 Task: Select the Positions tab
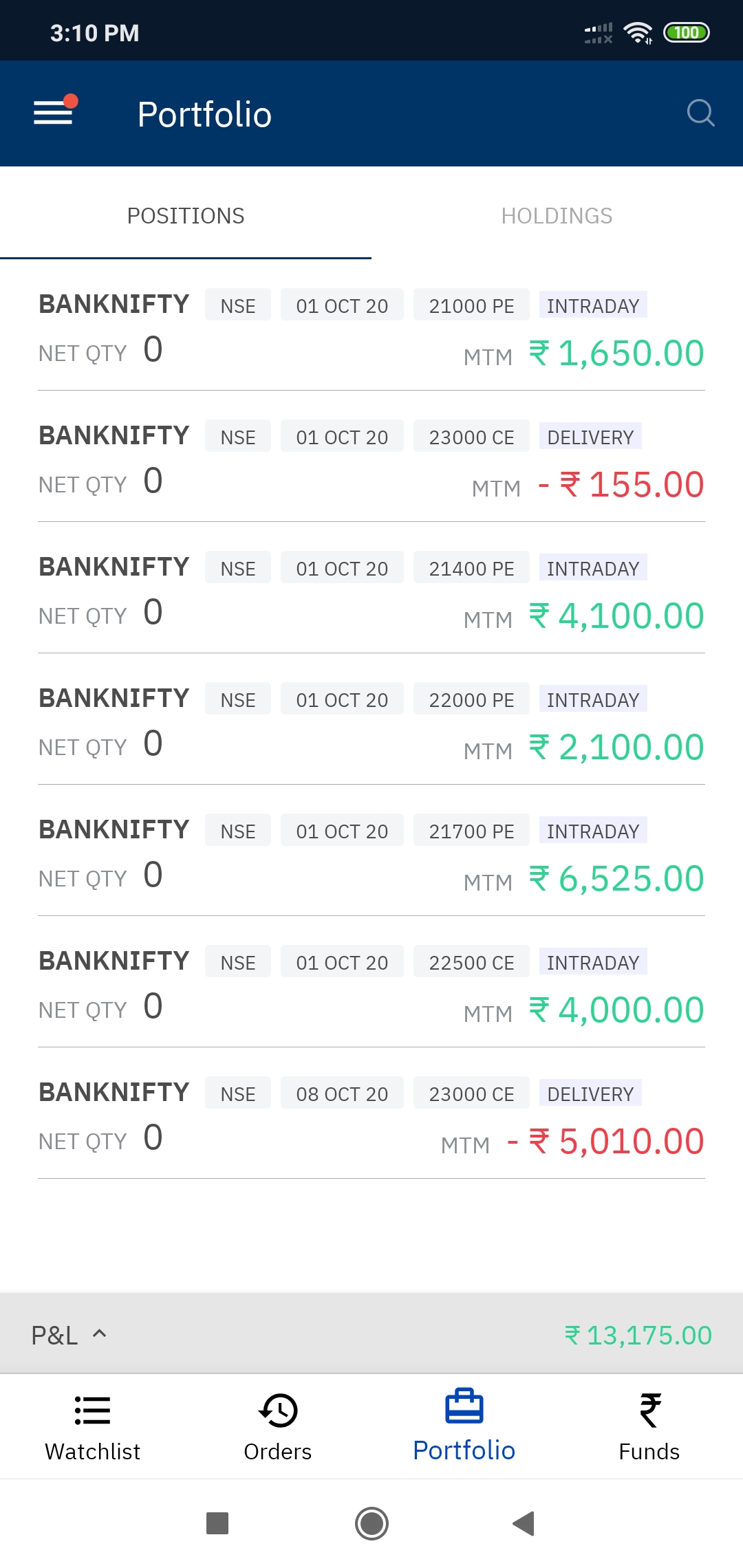pyautogui.click(x=186, y=216)
